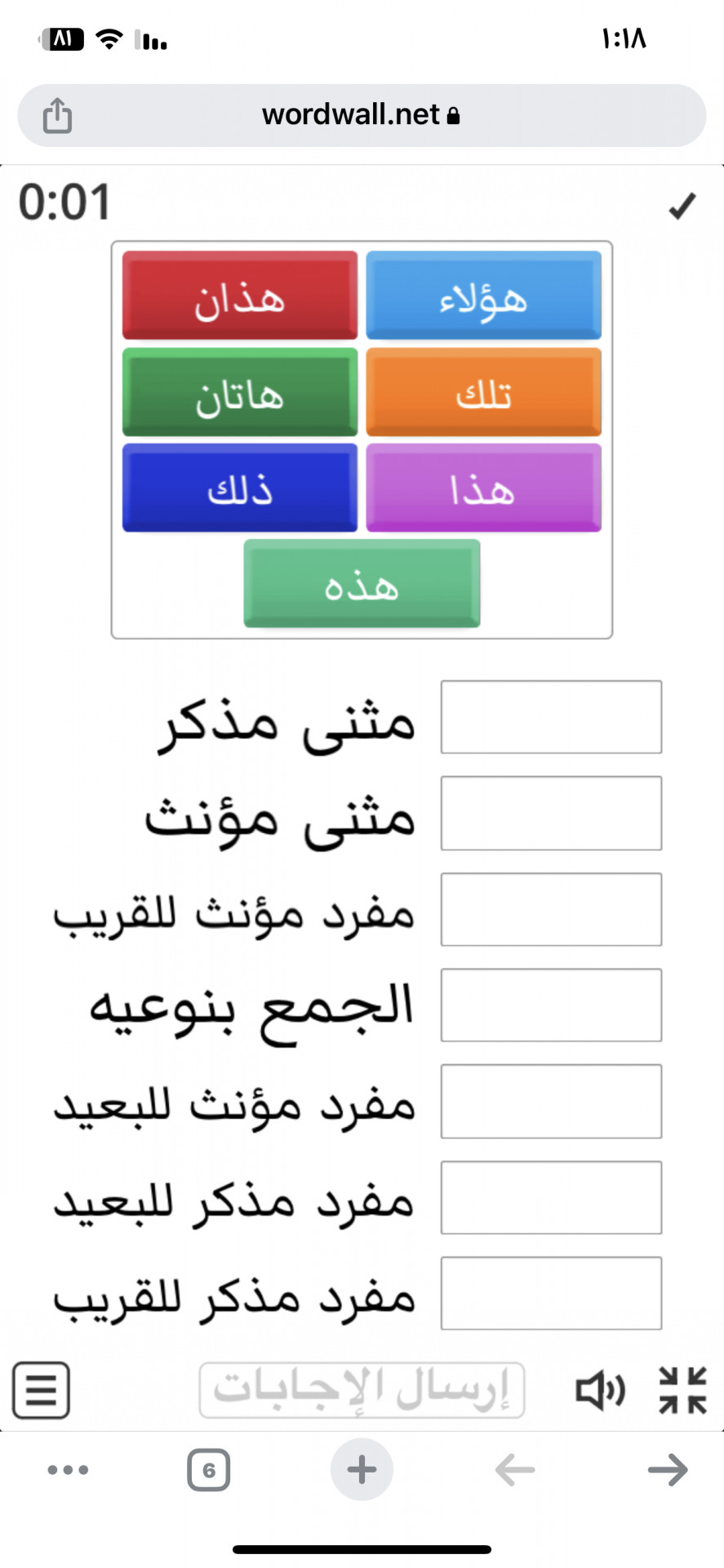This screenshot has width=724, height=1568.
Task: Select the answer box for الجمع بنوعيه
Action: point(551,1005)
